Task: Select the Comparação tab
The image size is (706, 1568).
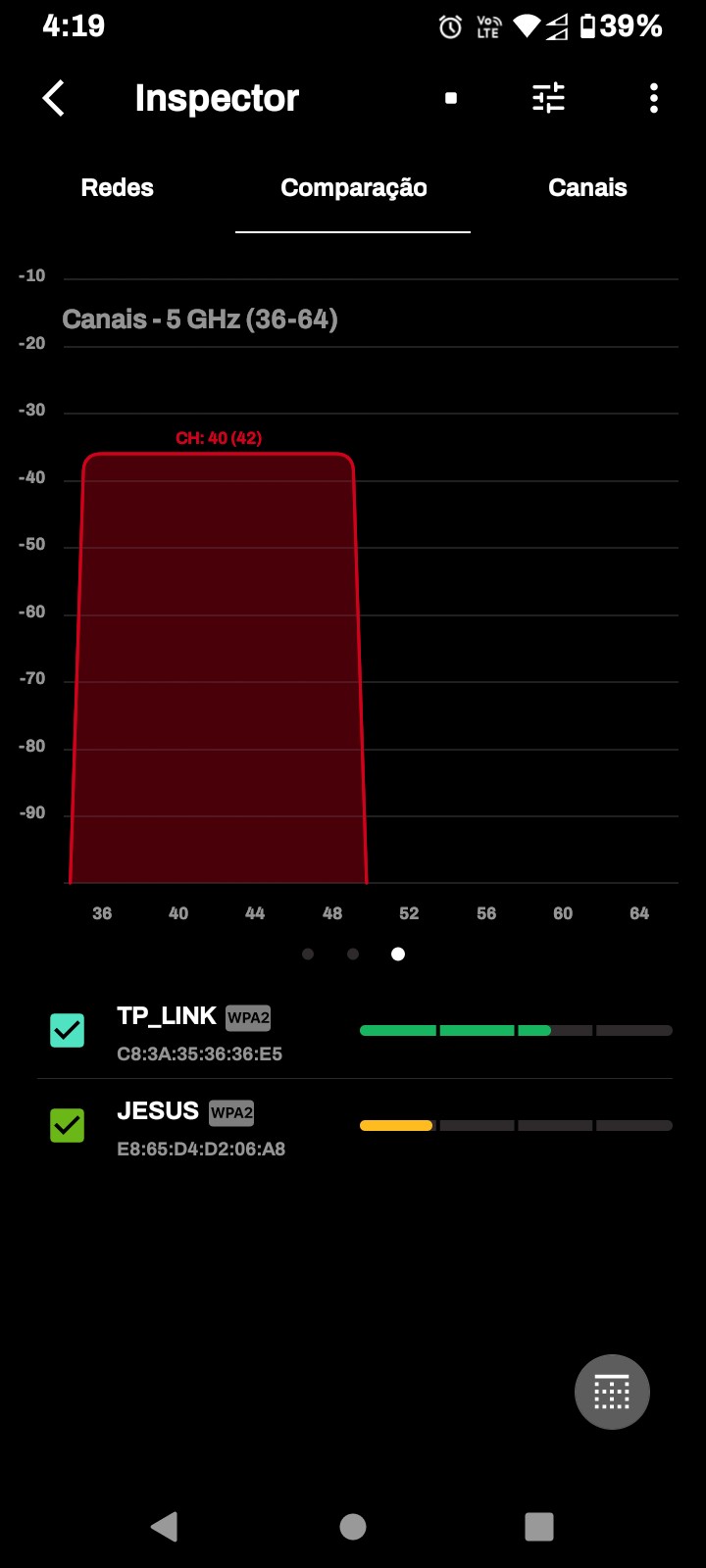Action: point(353,188)
